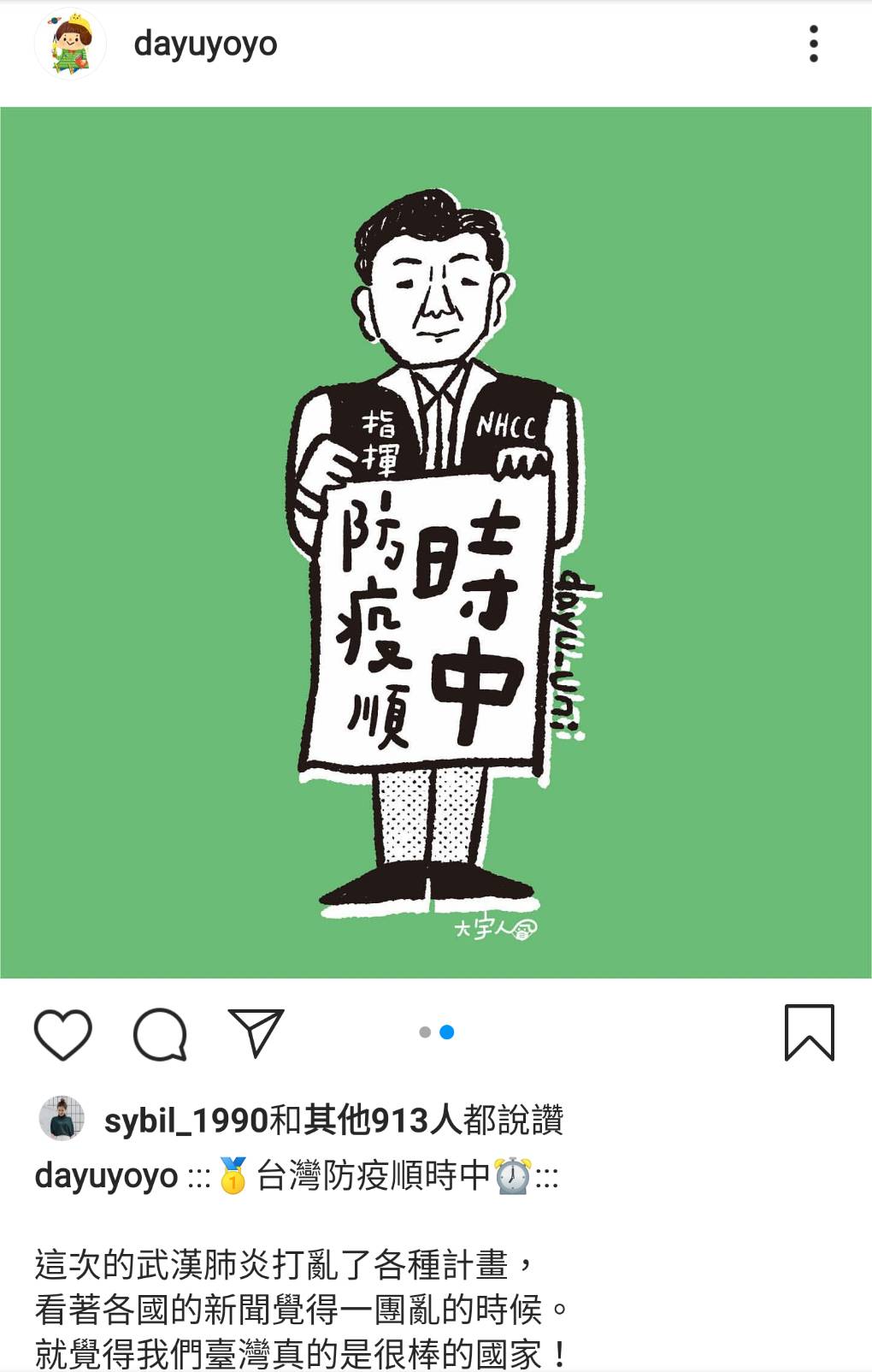Open dayuyoyo's profile picture
872x1372 pixels.
(70, 44)
